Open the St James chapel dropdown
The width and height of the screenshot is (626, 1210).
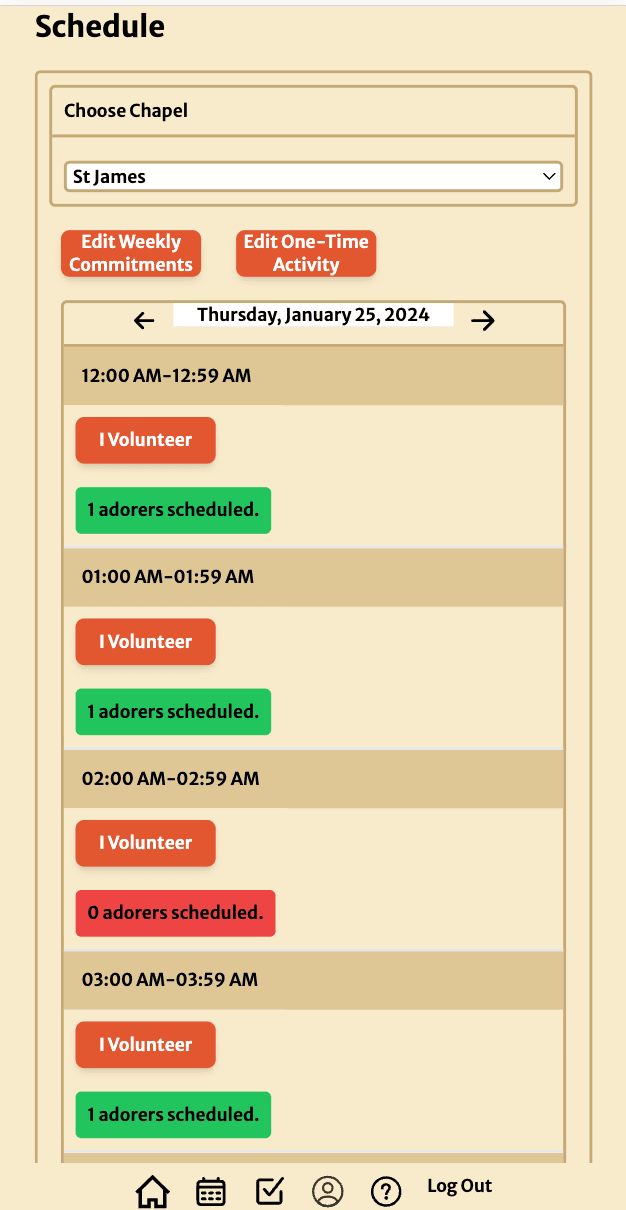tap(313, 177)
